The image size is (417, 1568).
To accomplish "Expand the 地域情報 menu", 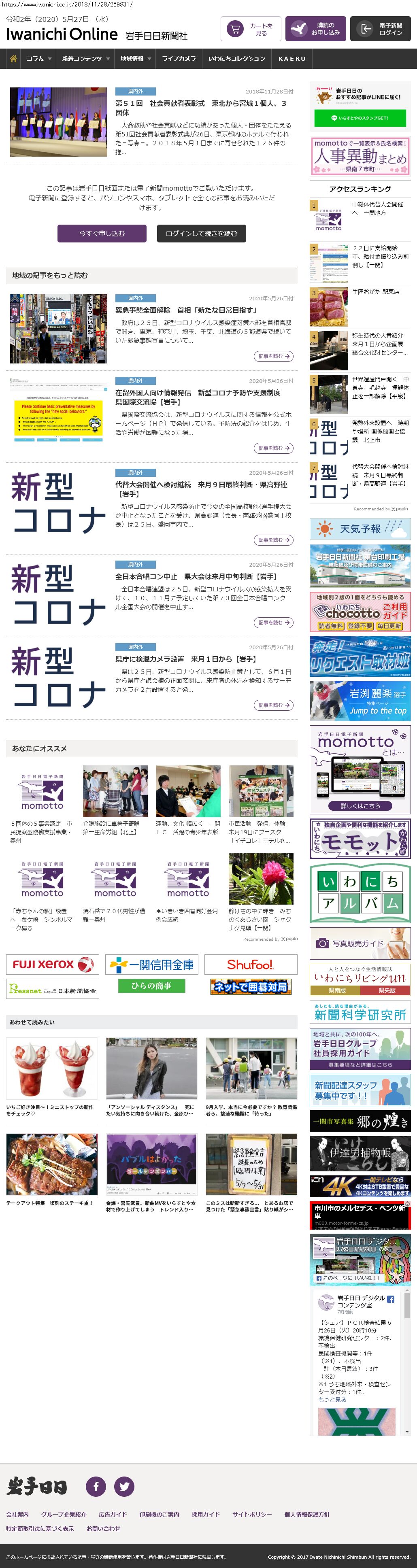I will coord(136,58).
